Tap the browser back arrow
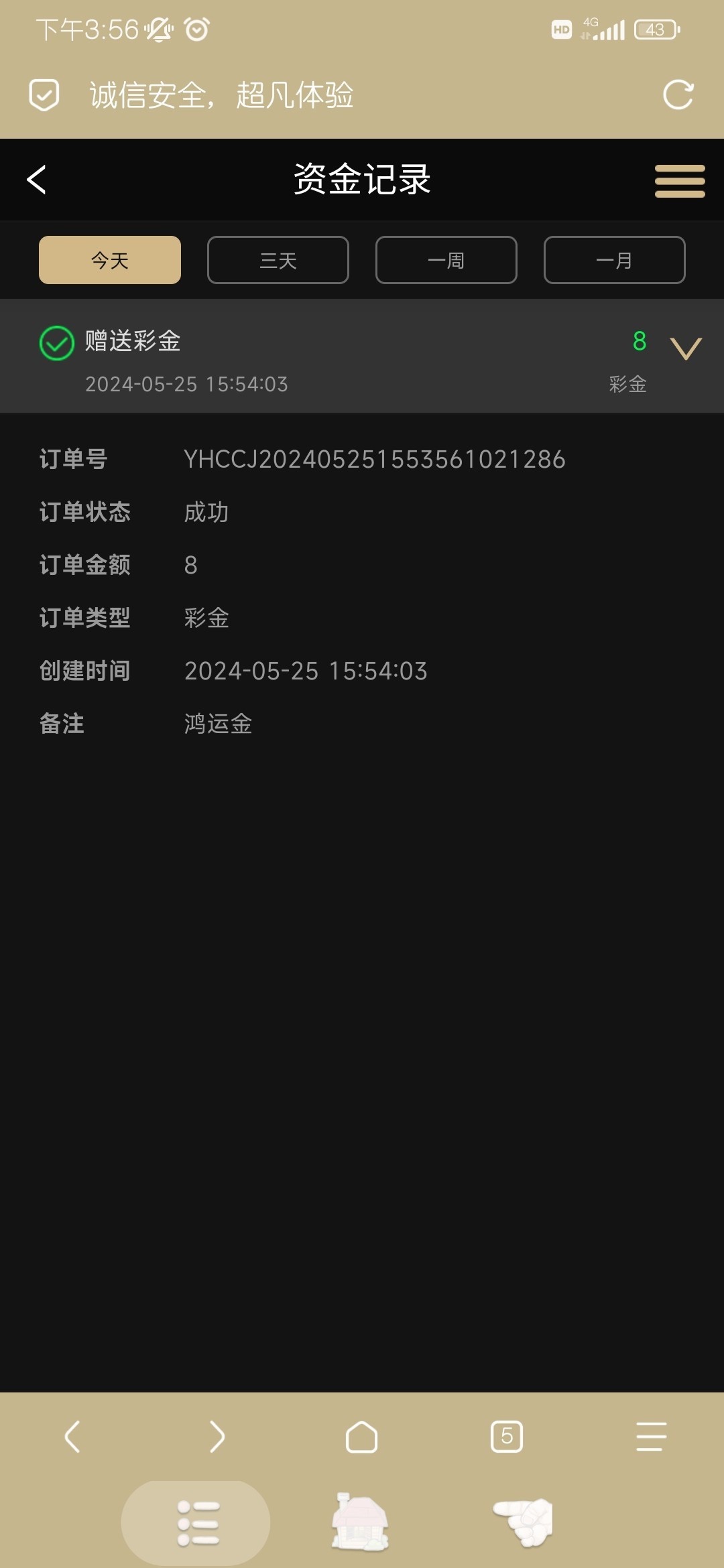The height and width of the screenshot is (1568, 724). coord(72,1437)
